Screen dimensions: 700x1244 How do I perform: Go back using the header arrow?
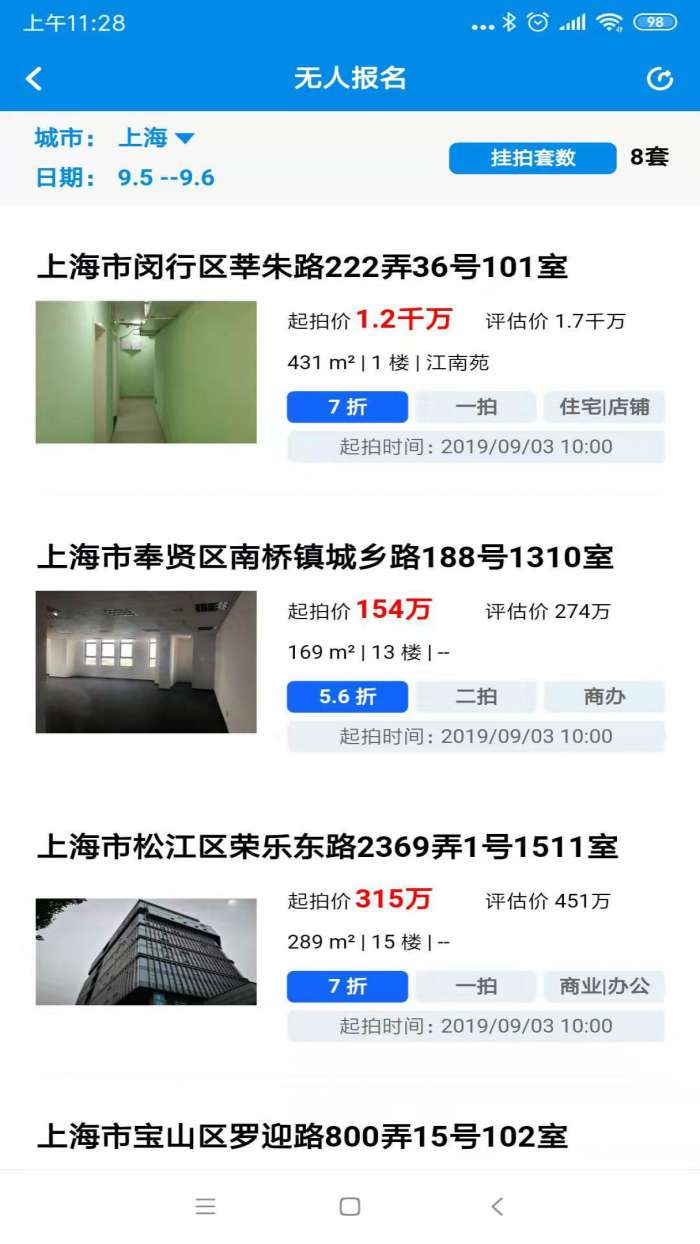point(35,79)
